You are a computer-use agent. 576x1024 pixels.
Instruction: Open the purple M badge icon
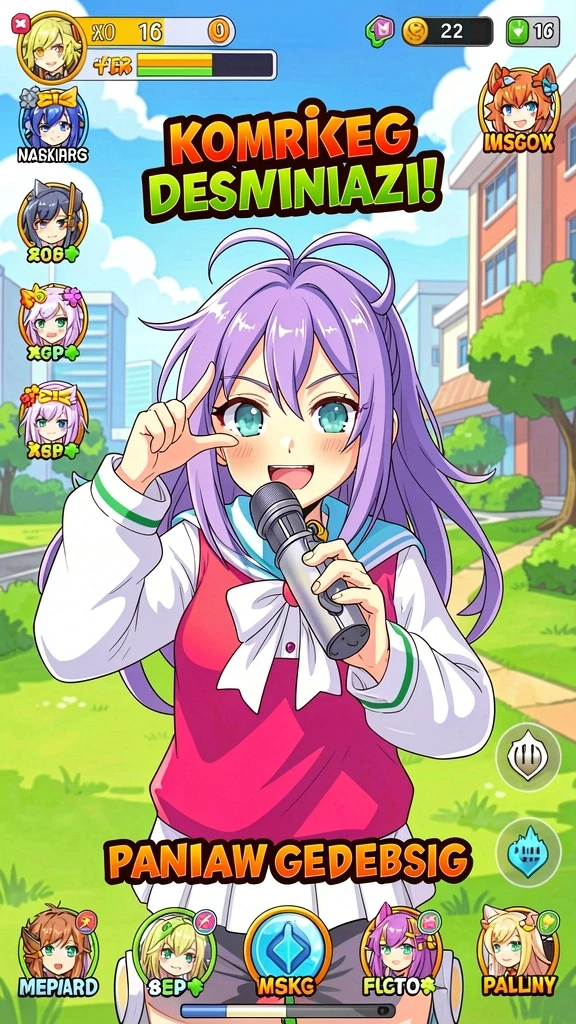coord(379,31)
